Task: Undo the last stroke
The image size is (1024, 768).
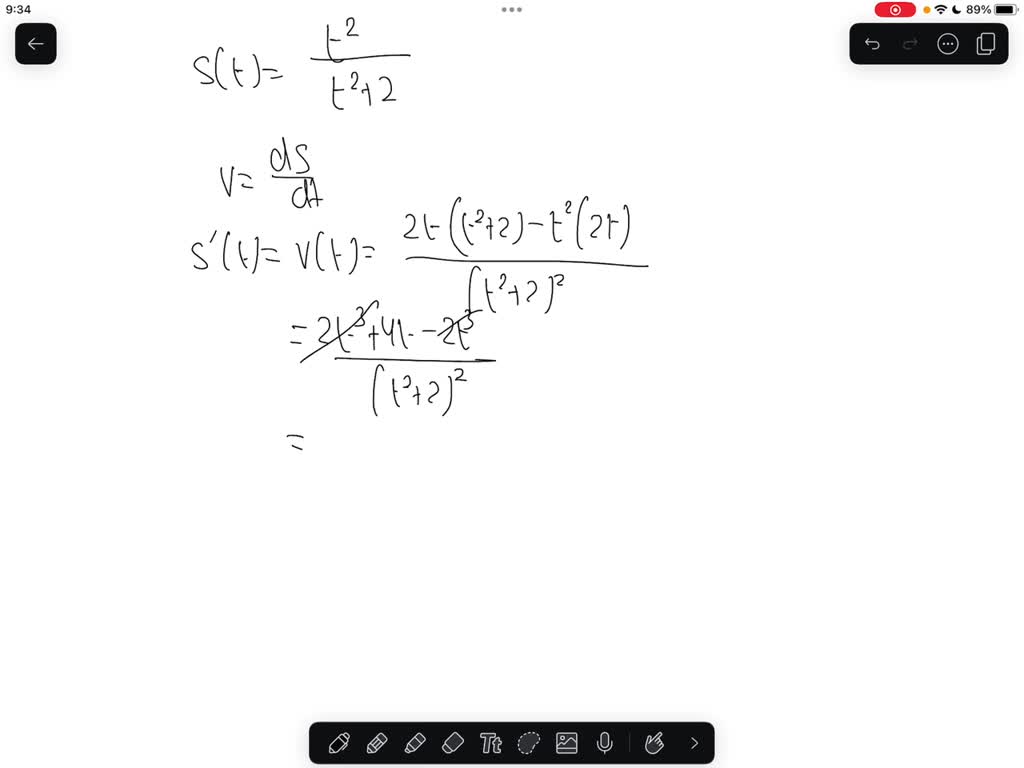Action: click(872, 44)
